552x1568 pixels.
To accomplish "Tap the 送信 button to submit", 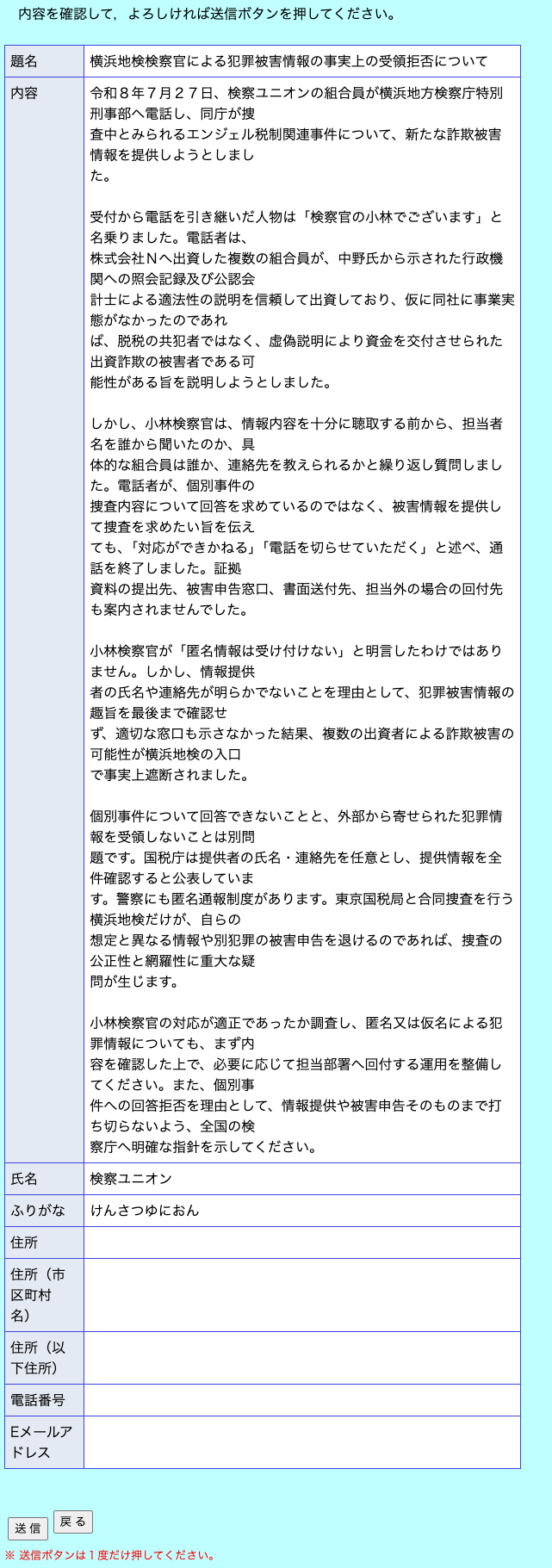I will pos(28,1528).
